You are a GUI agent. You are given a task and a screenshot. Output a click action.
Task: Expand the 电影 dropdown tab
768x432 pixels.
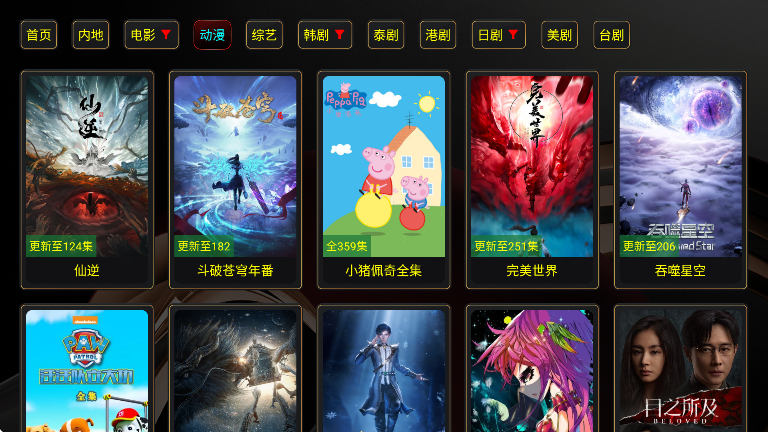(x=152, y=35)
